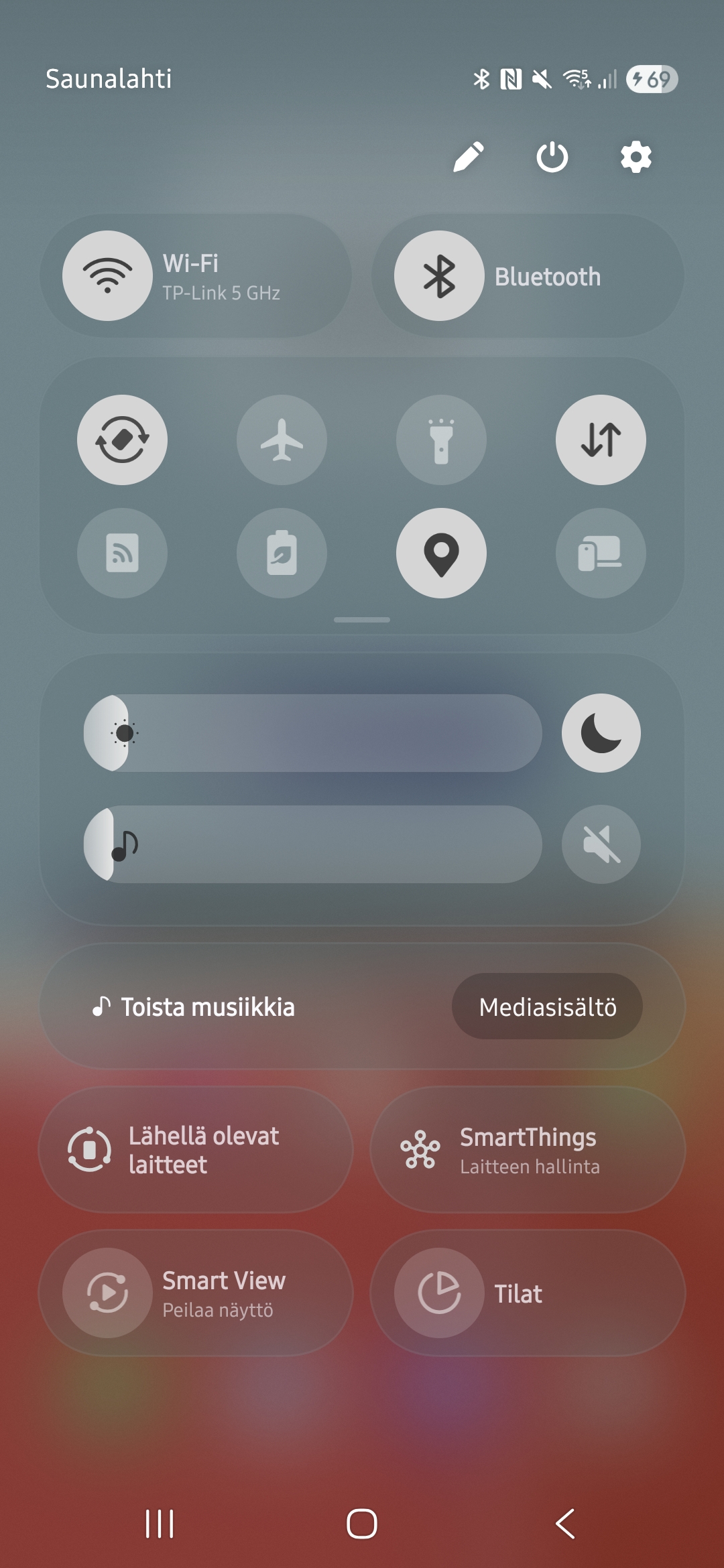Image resolution: width=724 pixels, height=1568 pixels.
Task: Set brightness on the brightness slider
Action: coord(312,732)
